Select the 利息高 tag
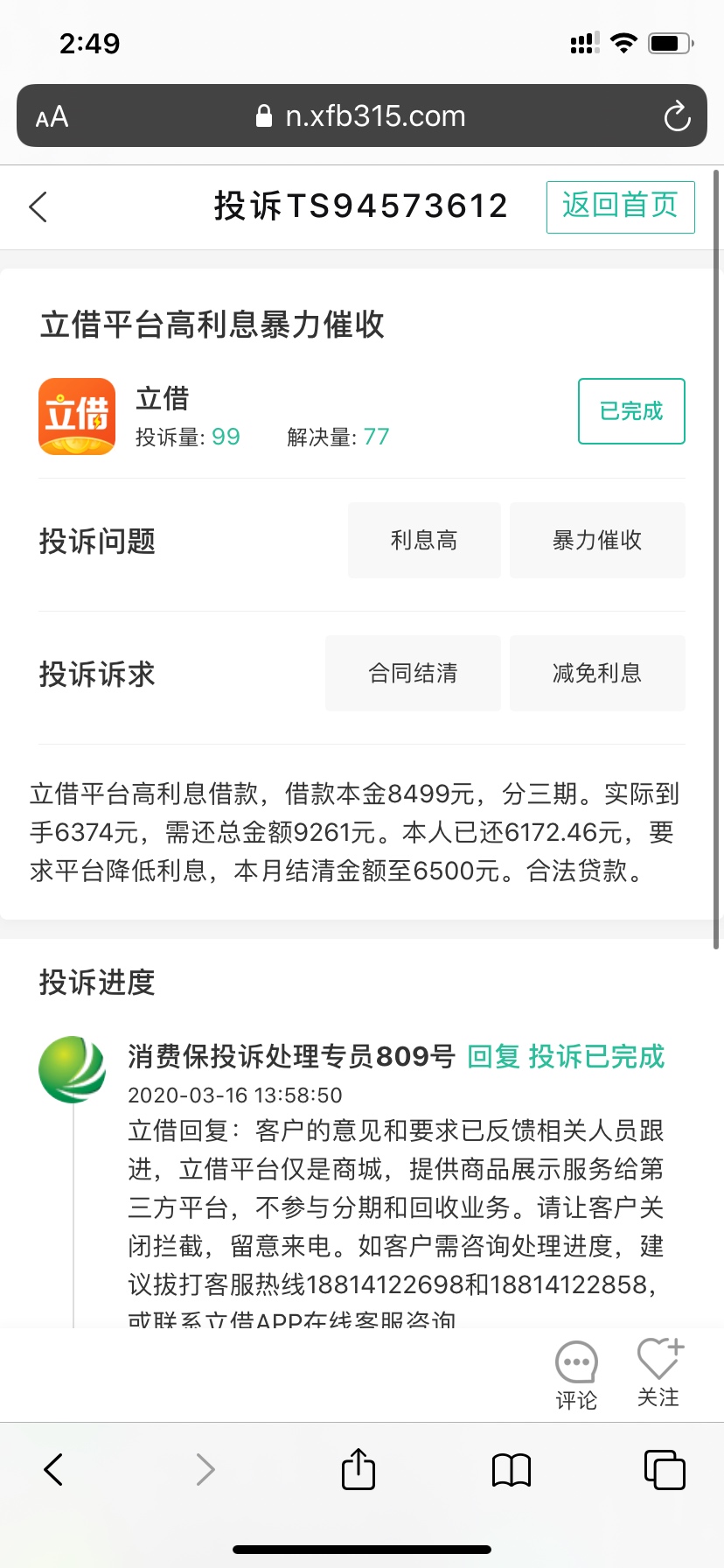Viewport: 724px width, 1568px height. point(424,541)
